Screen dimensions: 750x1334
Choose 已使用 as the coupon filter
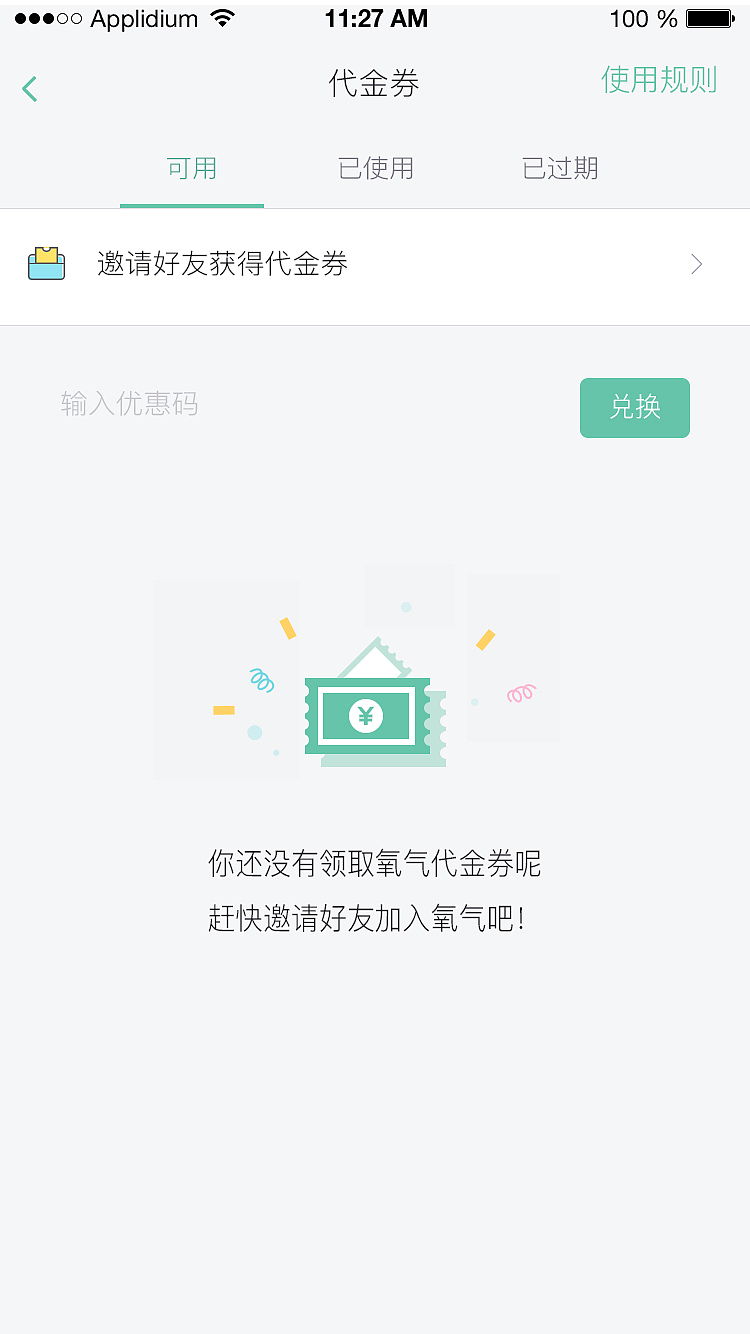coord(376,168)
